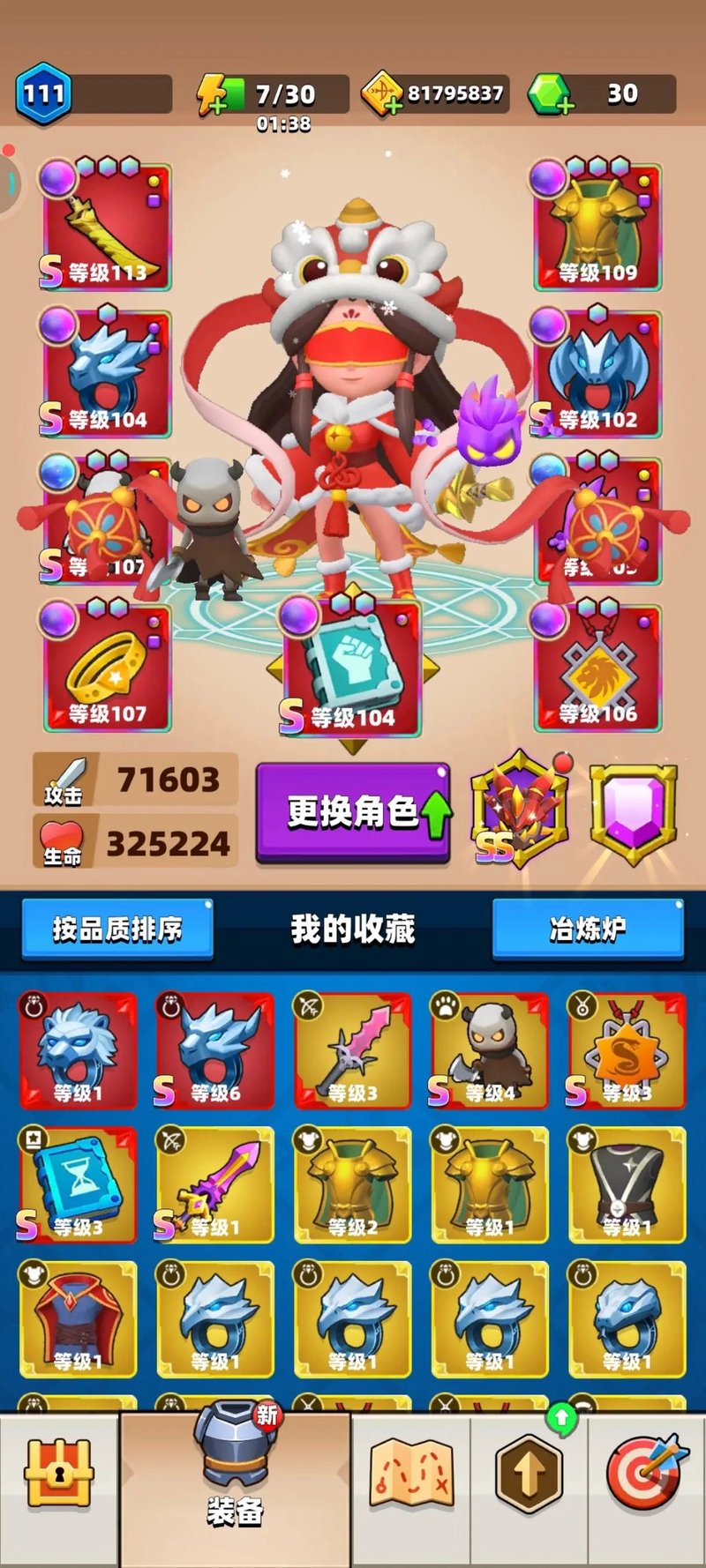Open equipped lion amulet 等级106
The height and width of the screenshot is (1568, 706).
pos(597,669)
